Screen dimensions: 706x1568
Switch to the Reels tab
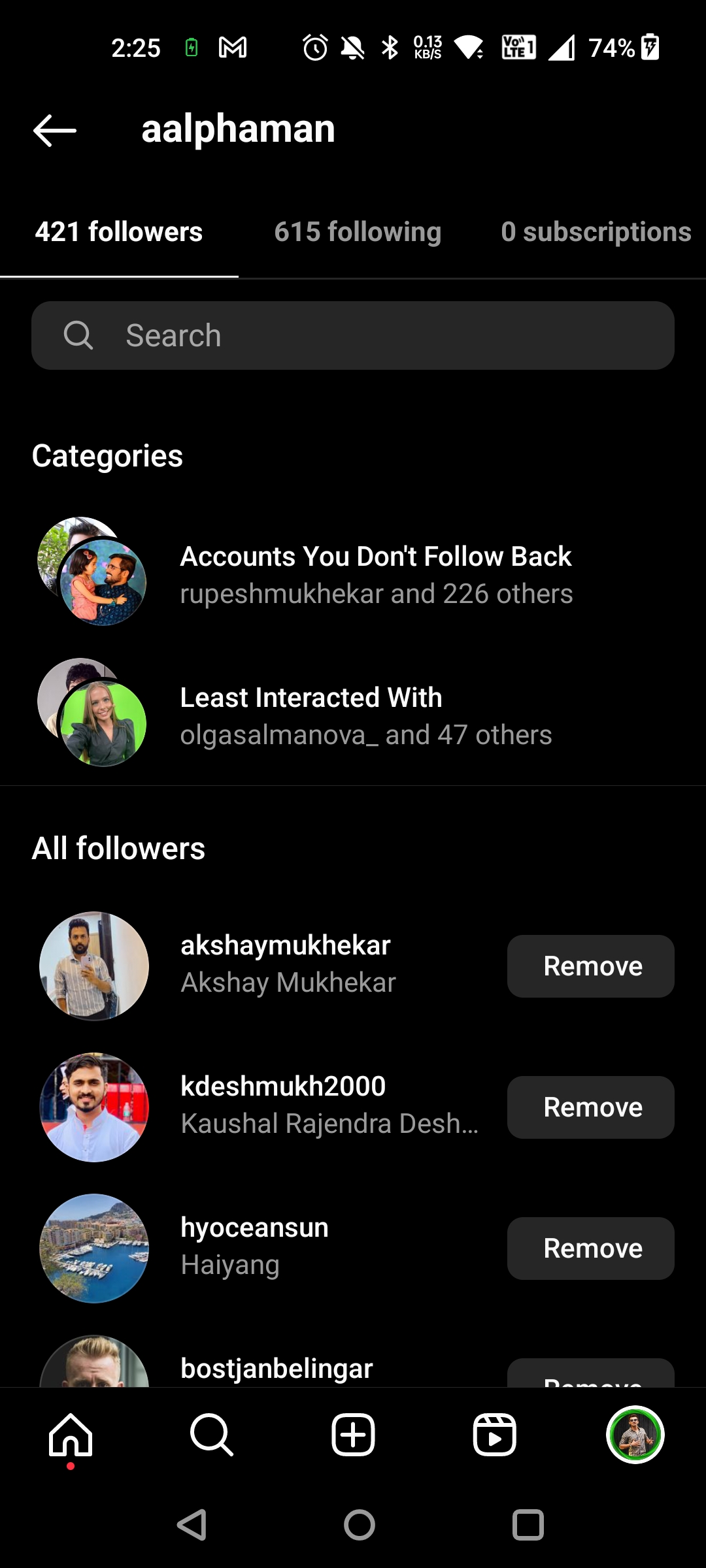pos(494,1435)
